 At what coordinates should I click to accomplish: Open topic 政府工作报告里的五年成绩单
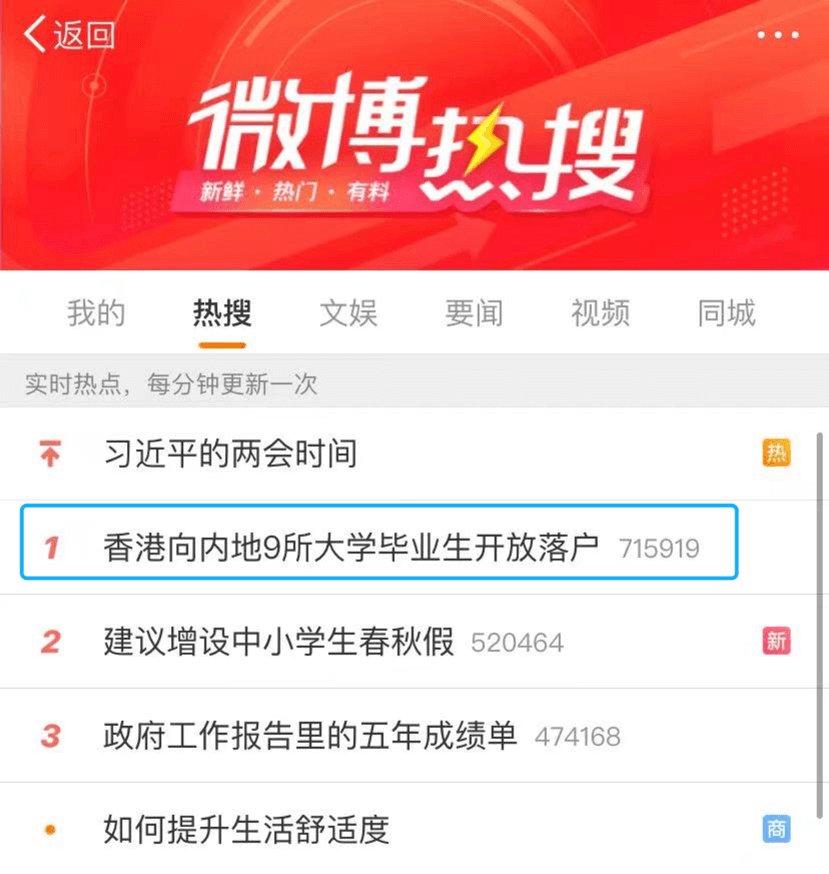click(x=310, y=736)
